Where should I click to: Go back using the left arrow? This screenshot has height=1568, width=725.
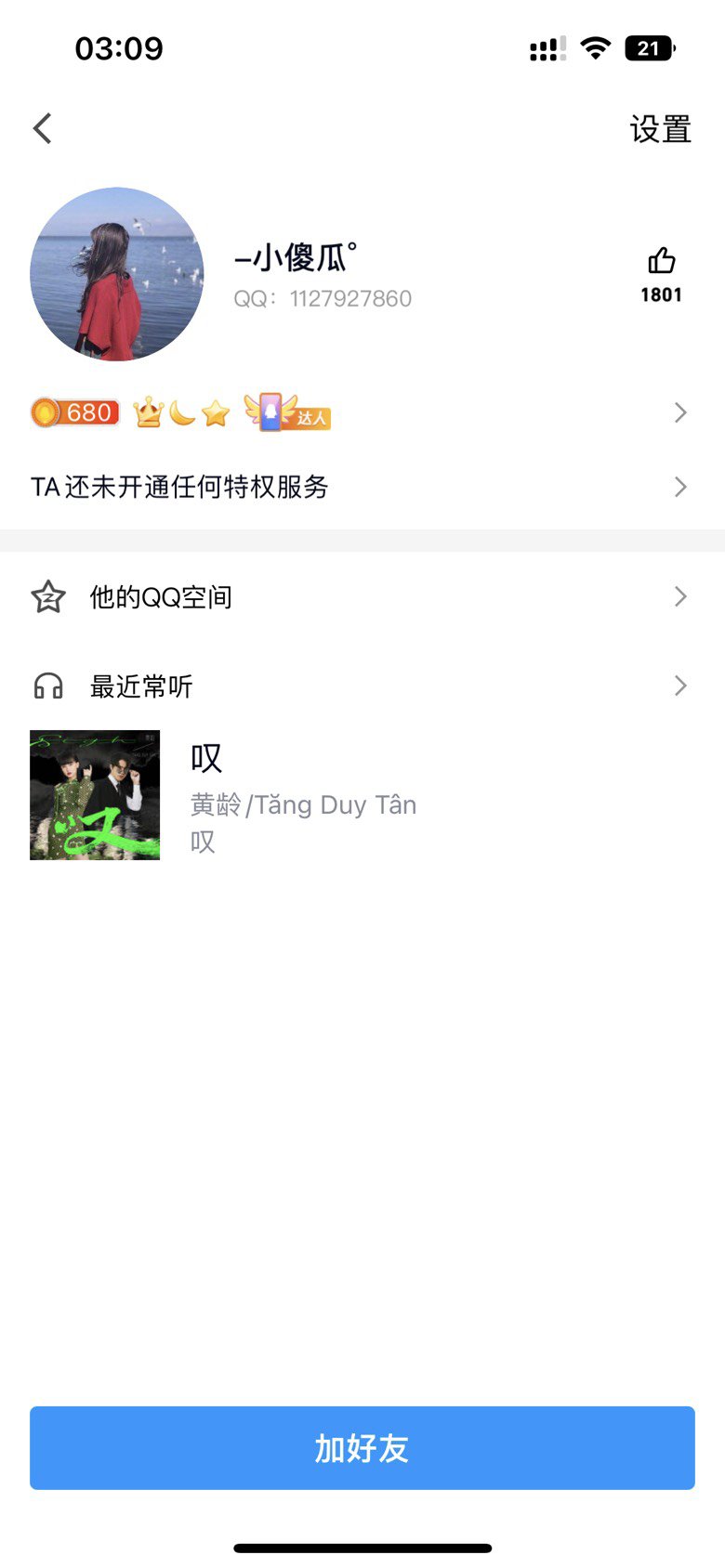click(x=41, y=128)
